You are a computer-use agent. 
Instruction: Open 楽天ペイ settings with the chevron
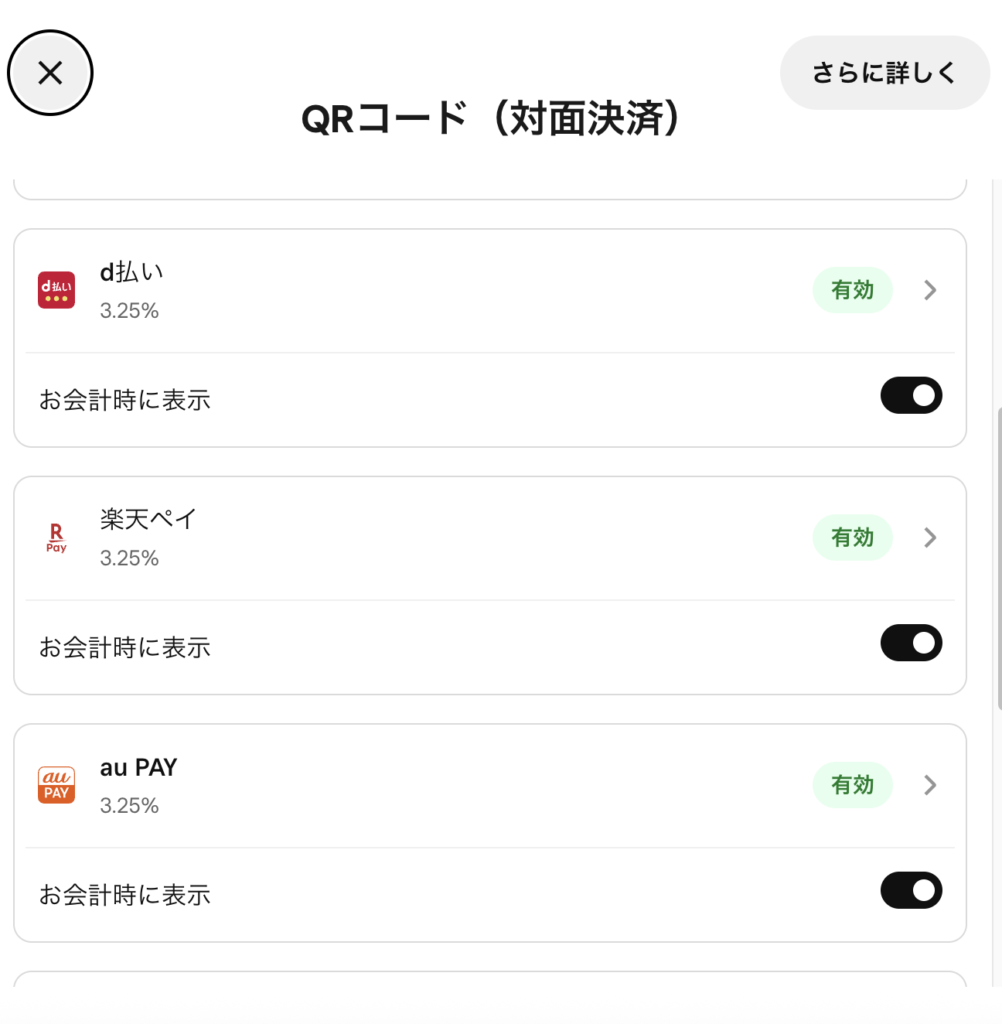pos(929,537)
